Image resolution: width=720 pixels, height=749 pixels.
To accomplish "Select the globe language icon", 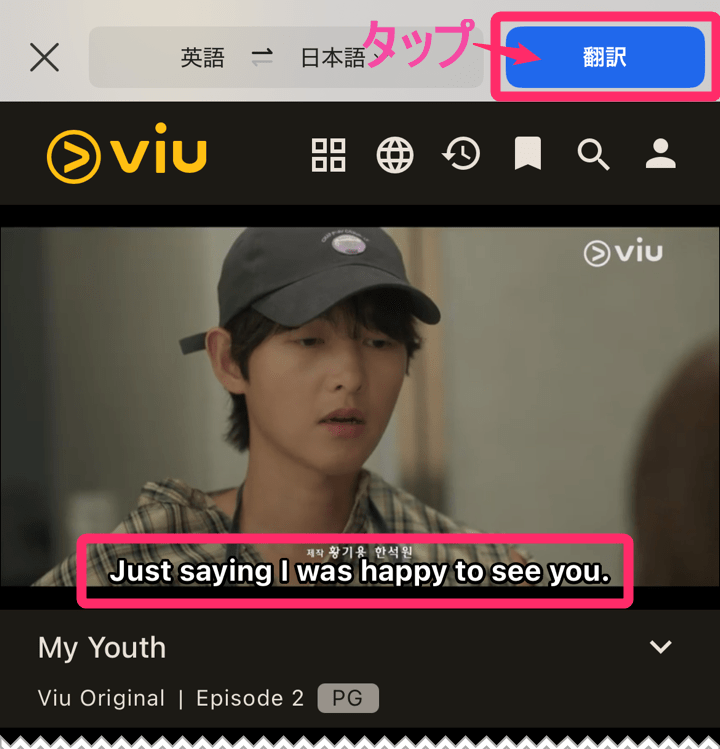I will pos(394,155).
